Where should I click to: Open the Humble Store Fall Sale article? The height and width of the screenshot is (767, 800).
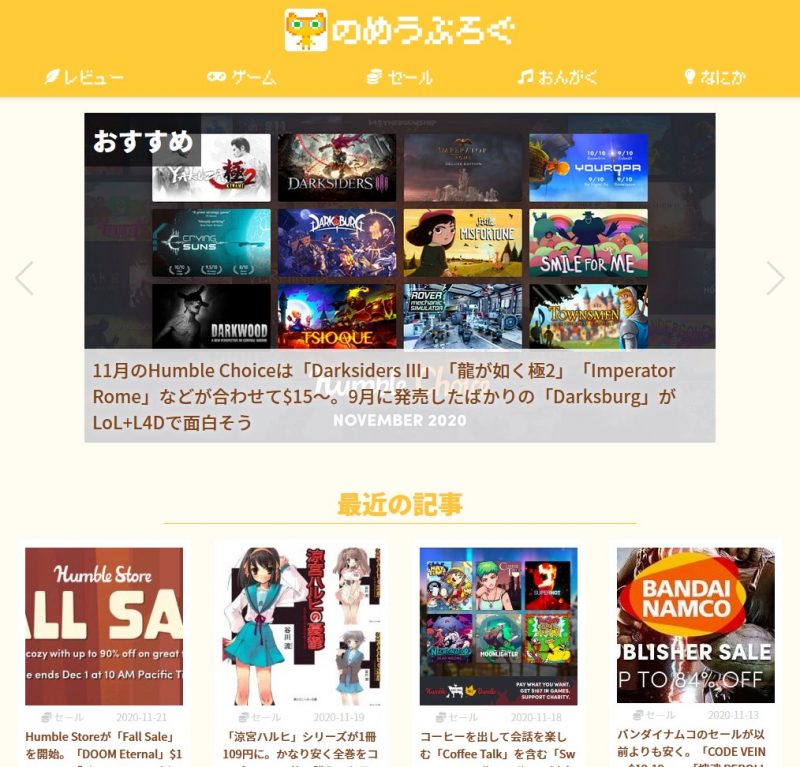point(104,626)
